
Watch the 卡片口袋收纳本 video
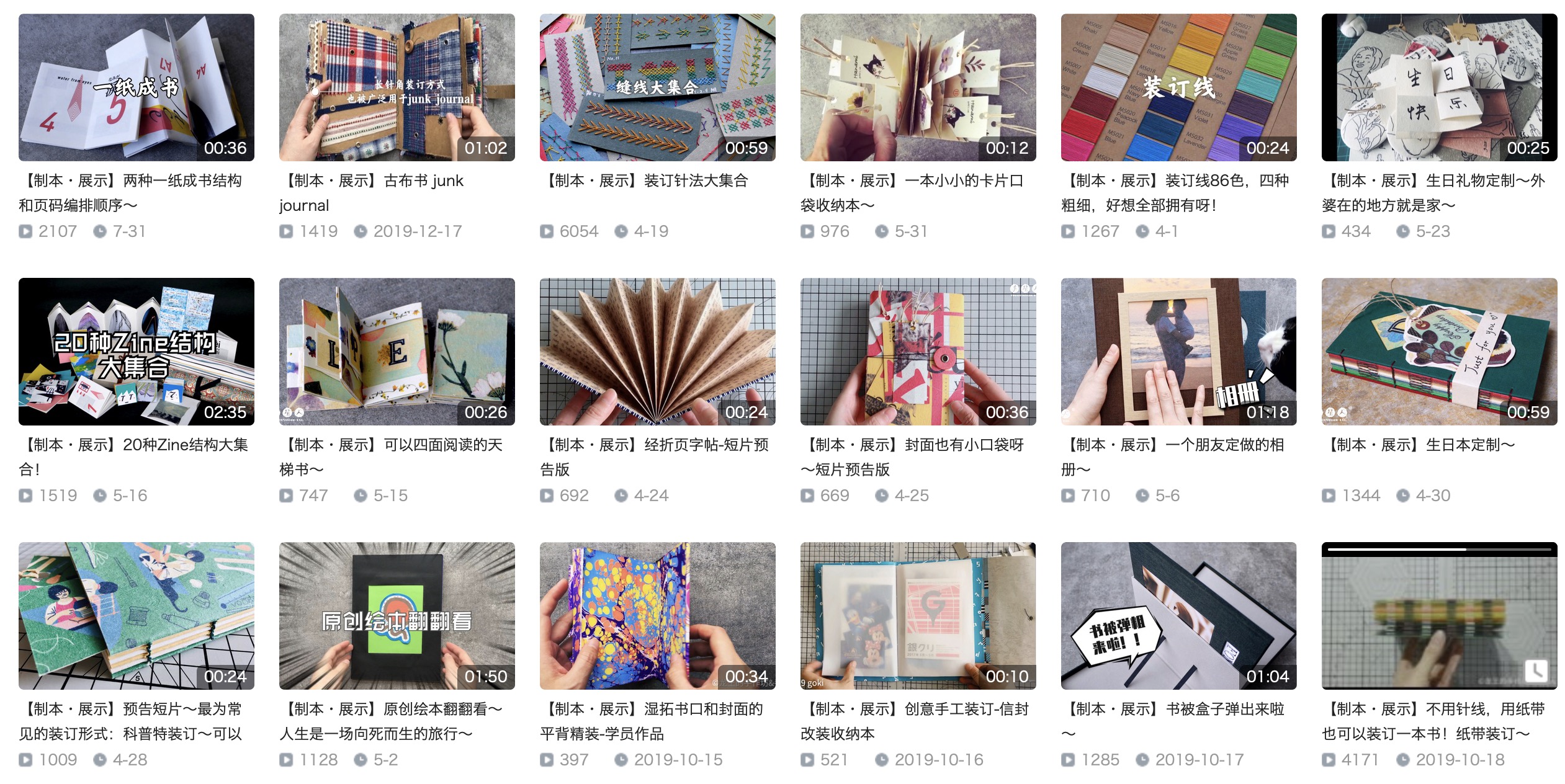click(x=918, y=87)
